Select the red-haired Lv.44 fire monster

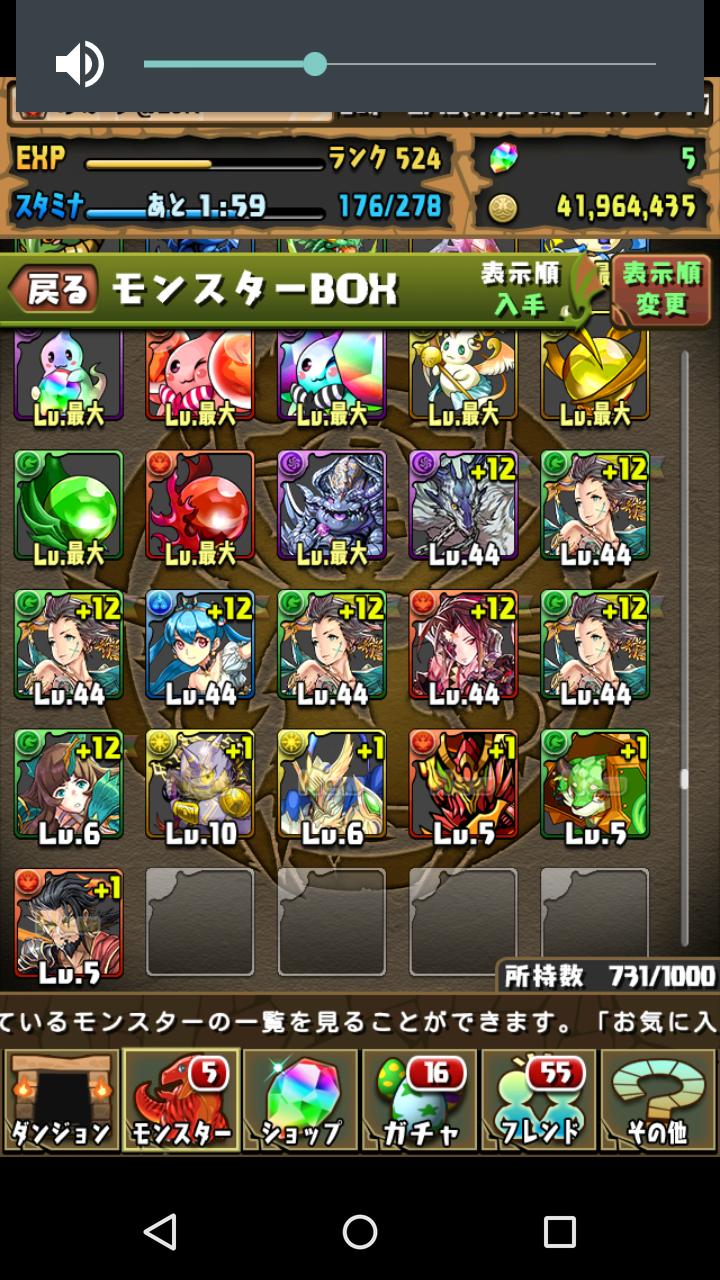coord(464,644)
